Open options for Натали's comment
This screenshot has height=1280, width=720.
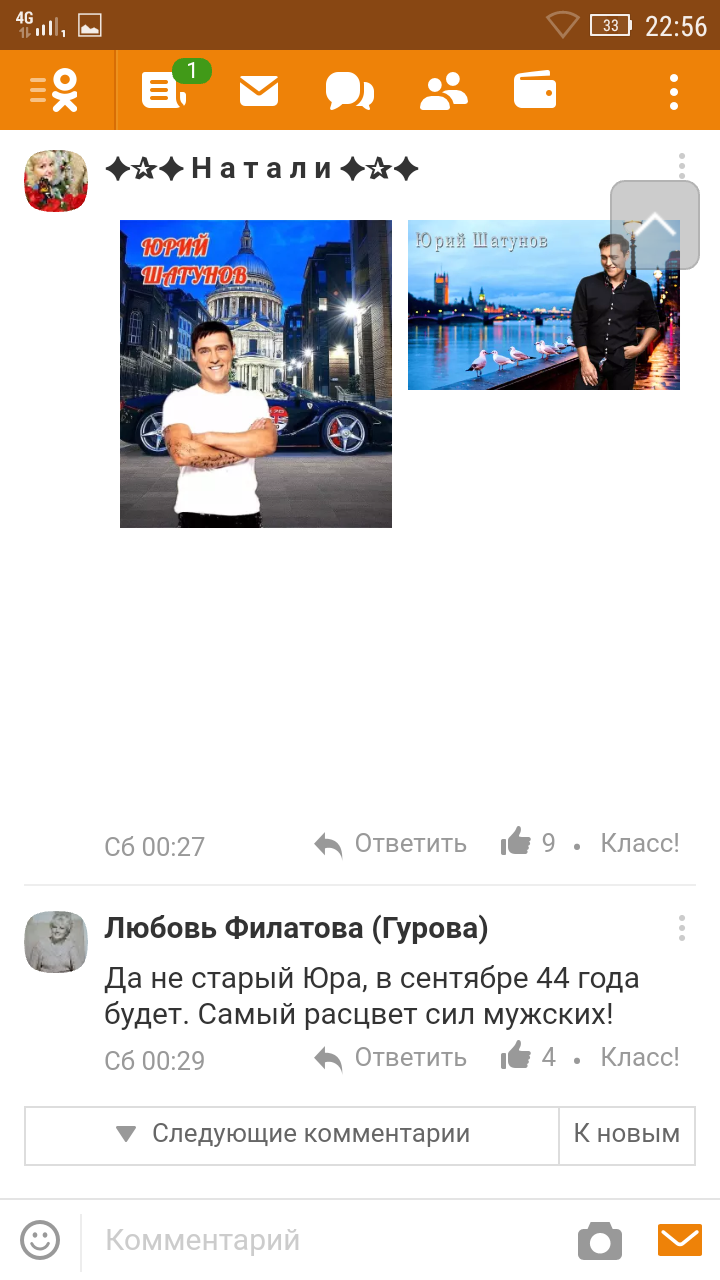point(681,166)
